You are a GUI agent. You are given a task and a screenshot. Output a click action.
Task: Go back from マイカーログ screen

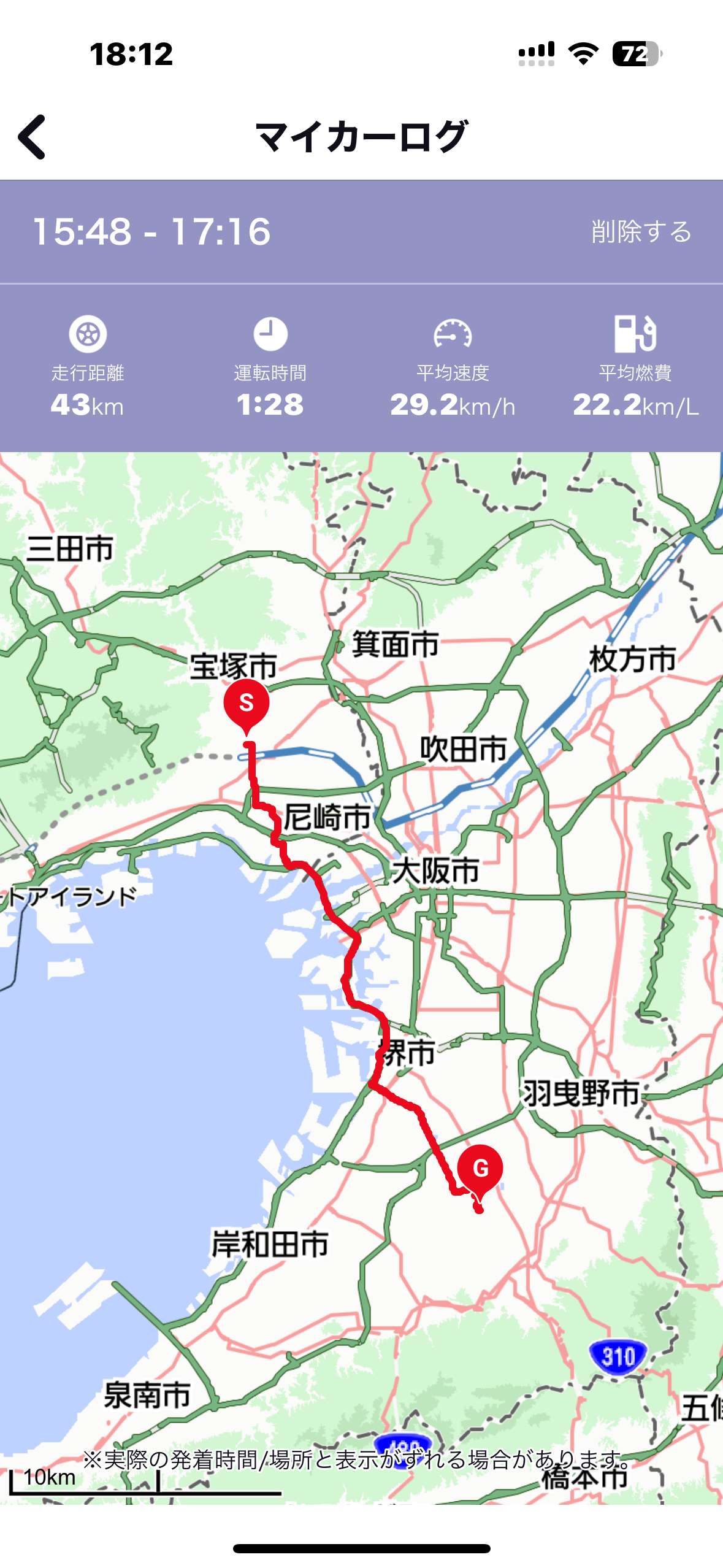tap(32, 136)
